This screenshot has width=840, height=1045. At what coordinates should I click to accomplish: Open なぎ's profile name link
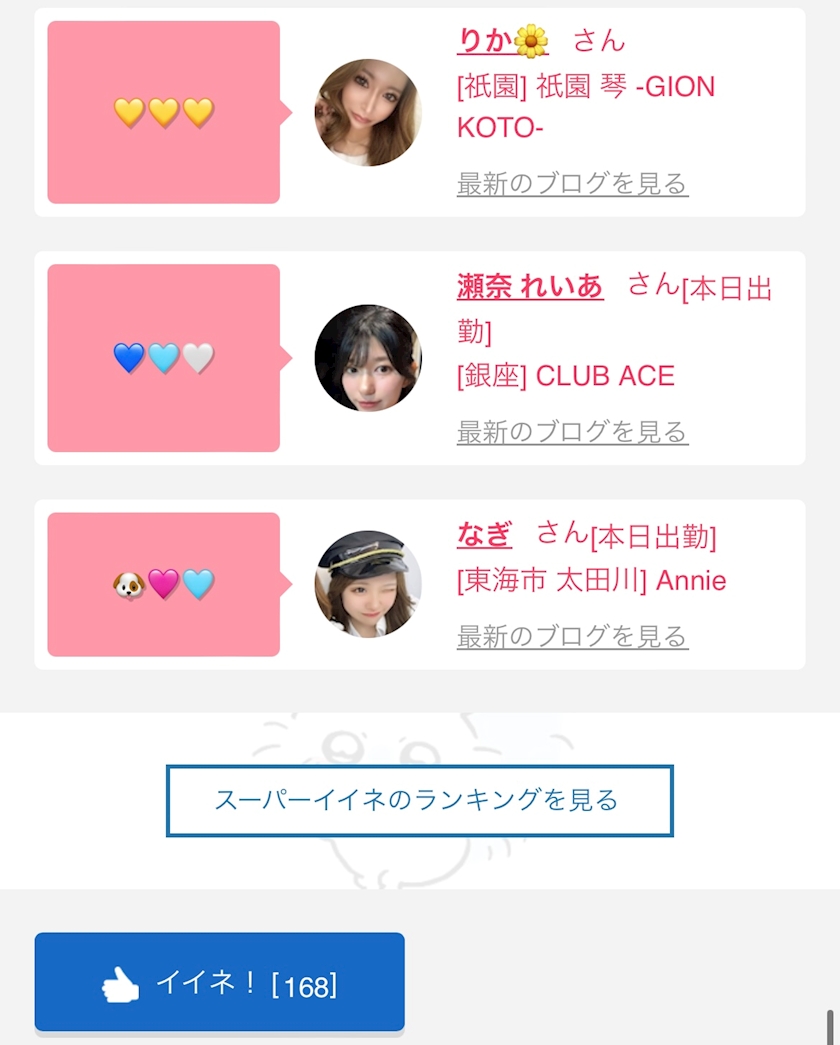coord(485,534)
